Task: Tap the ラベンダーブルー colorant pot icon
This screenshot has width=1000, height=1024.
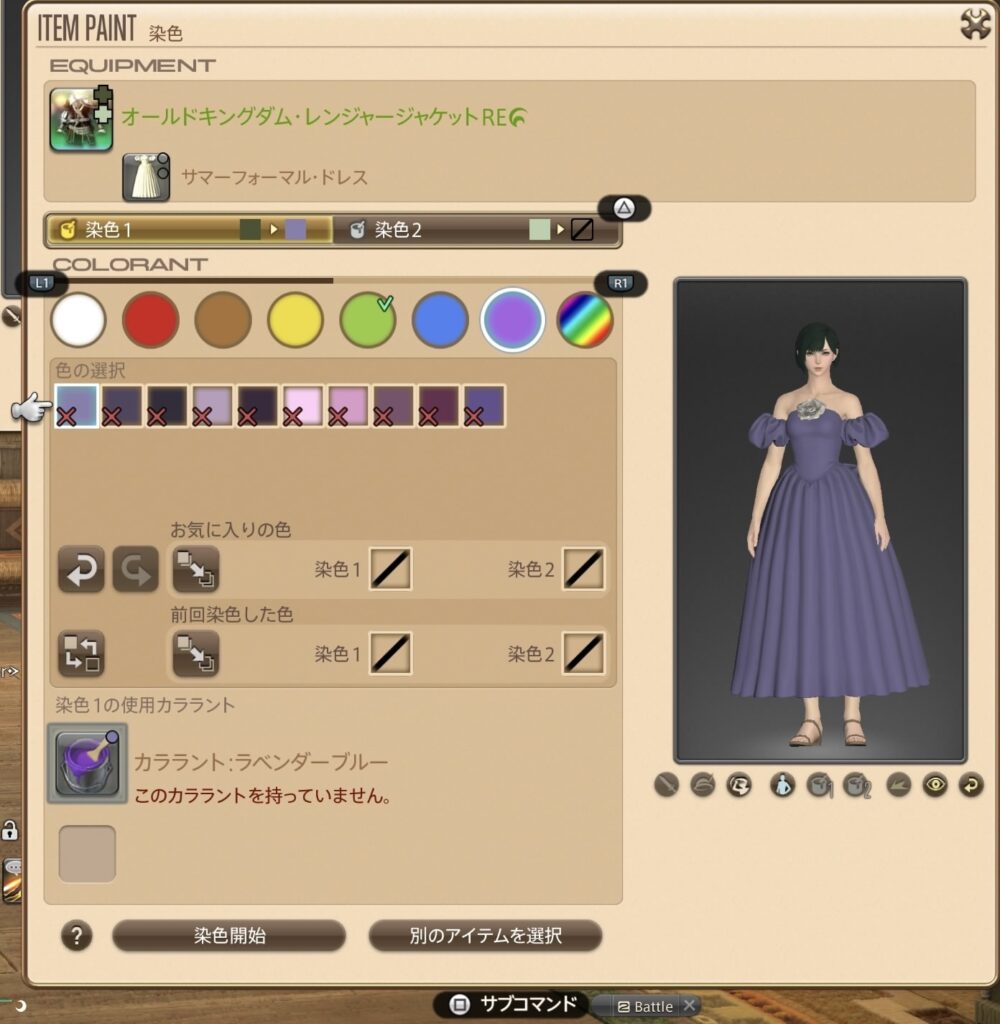Action: click(x=87, y=764)
